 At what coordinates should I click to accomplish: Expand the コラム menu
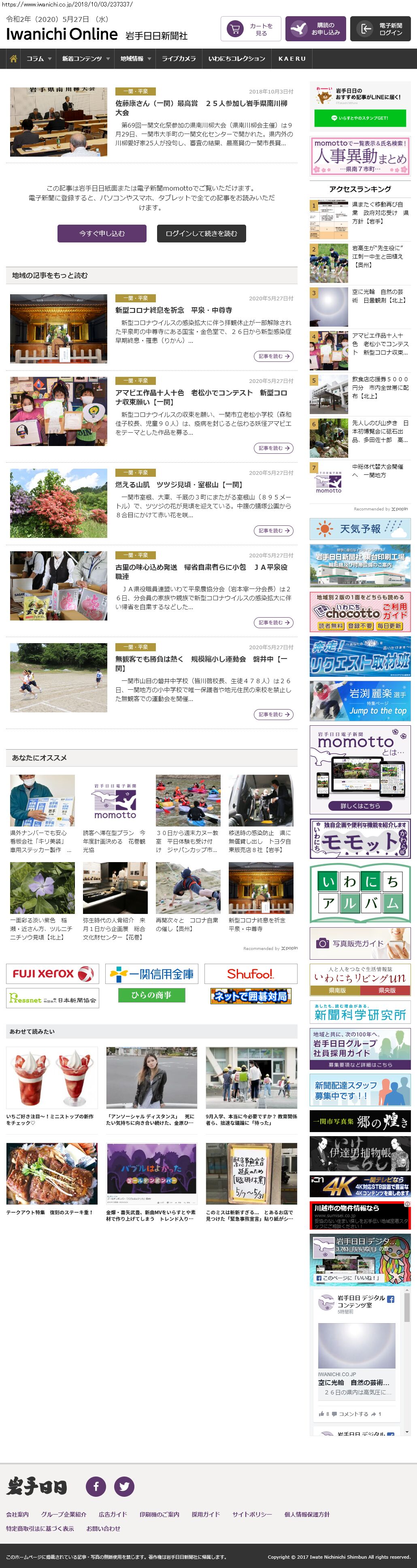39,59
